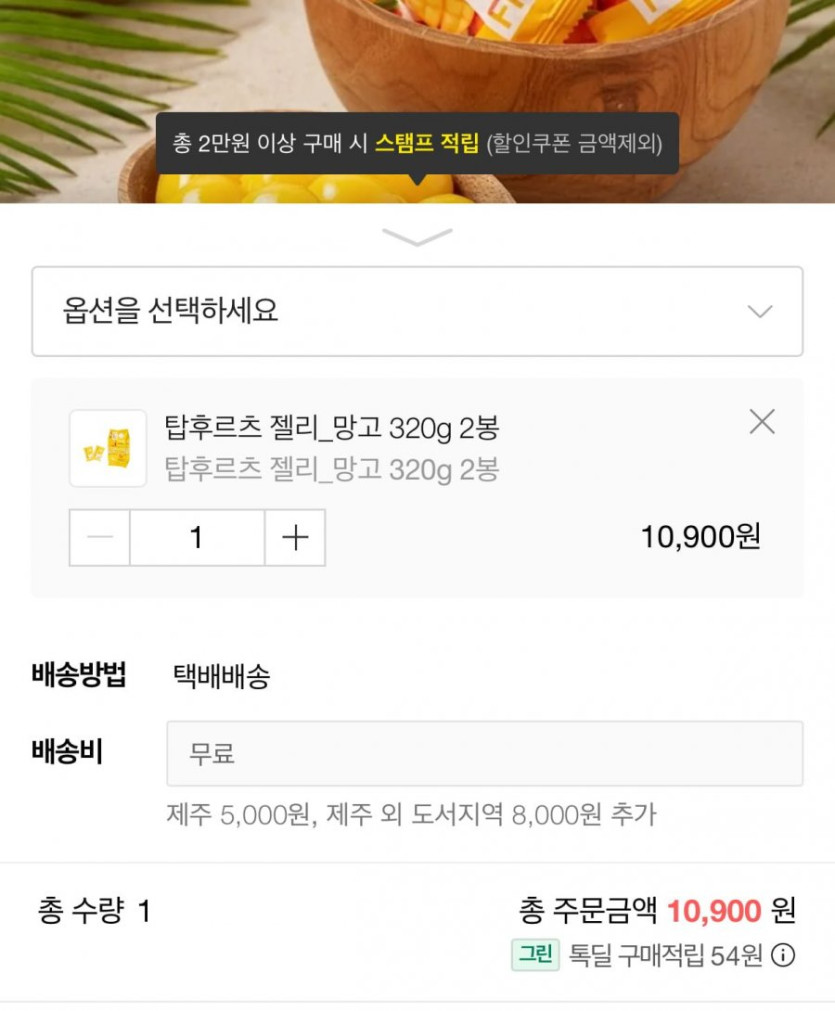
Task: Open the 옵션을 선택하세요 dropdown
Action: [417, 311]
